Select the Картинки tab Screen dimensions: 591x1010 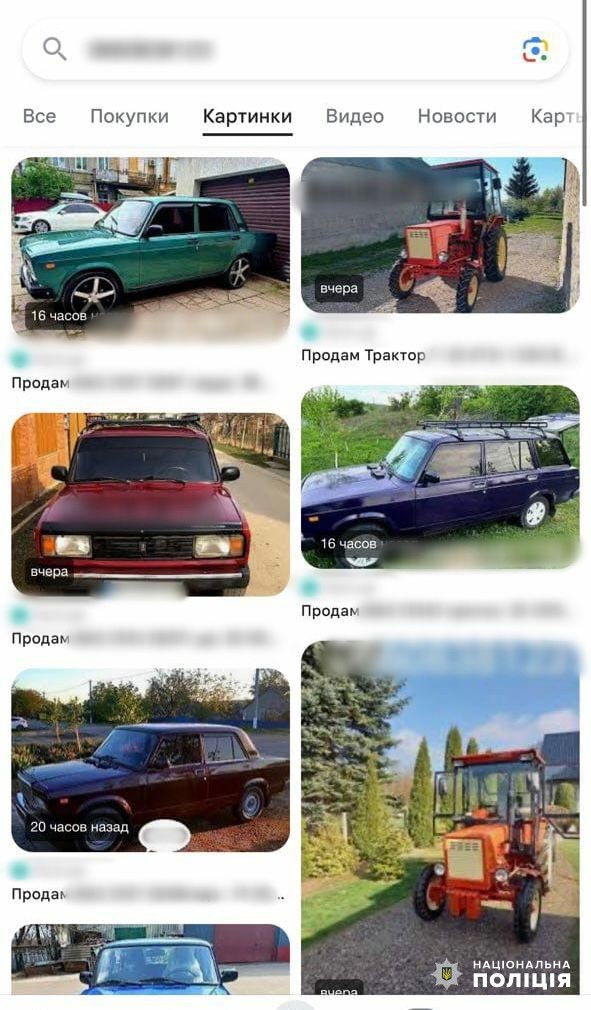pyautogui.click(x=247, y=116)
